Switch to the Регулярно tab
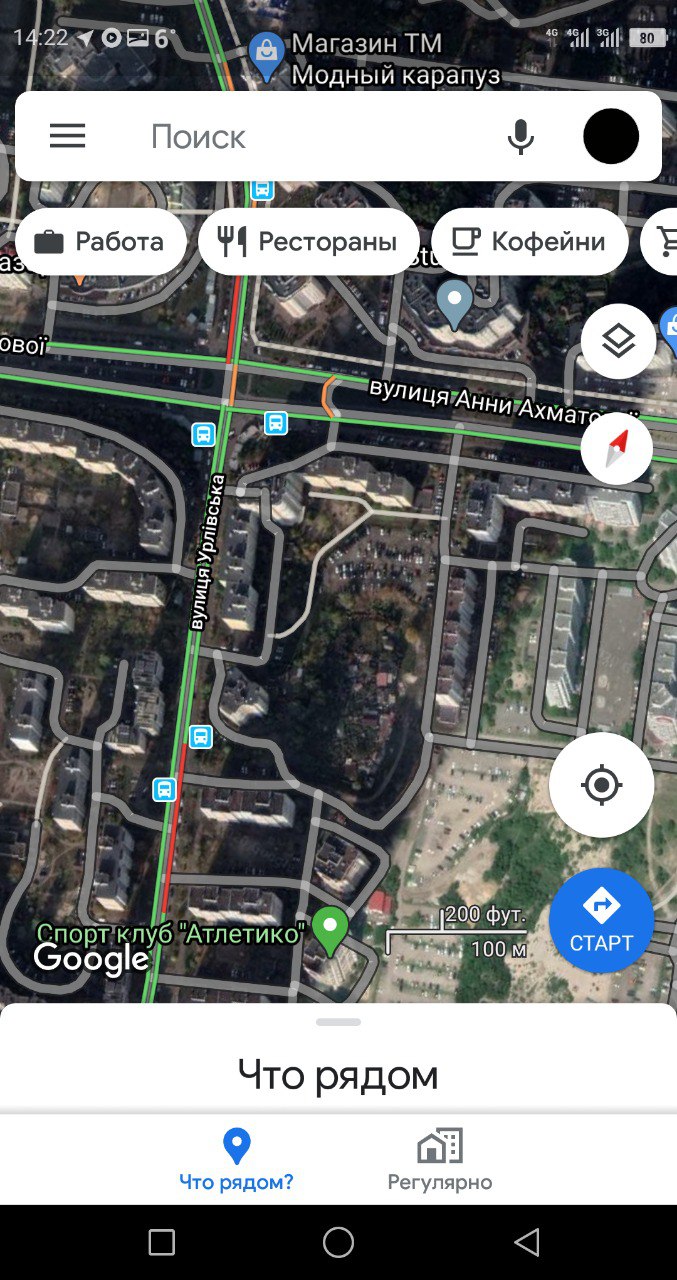This screenshot has height=1280, width=677. pyautogui.click(x=440, y=1160)
